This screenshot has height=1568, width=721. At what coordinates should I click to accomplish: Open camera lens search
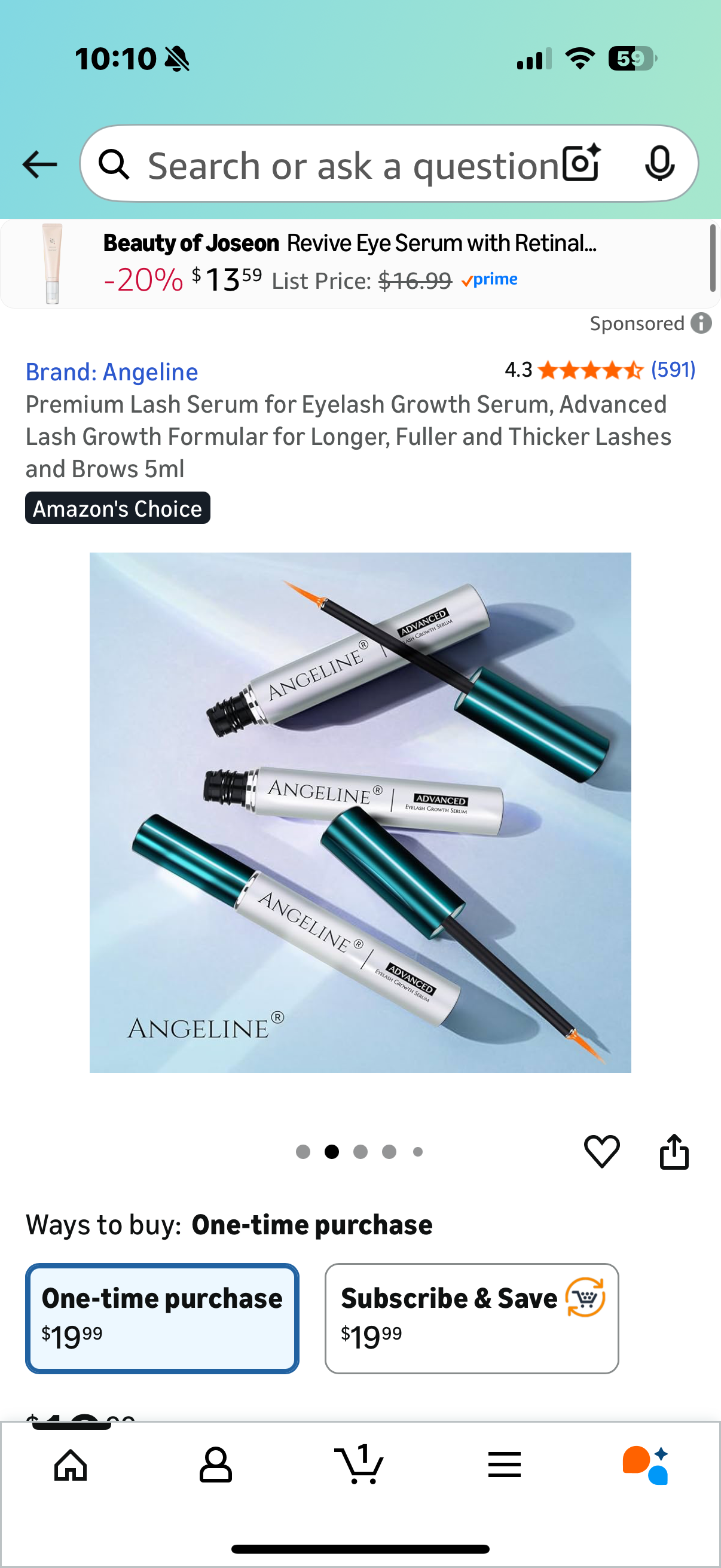click(x=581, y=164)
